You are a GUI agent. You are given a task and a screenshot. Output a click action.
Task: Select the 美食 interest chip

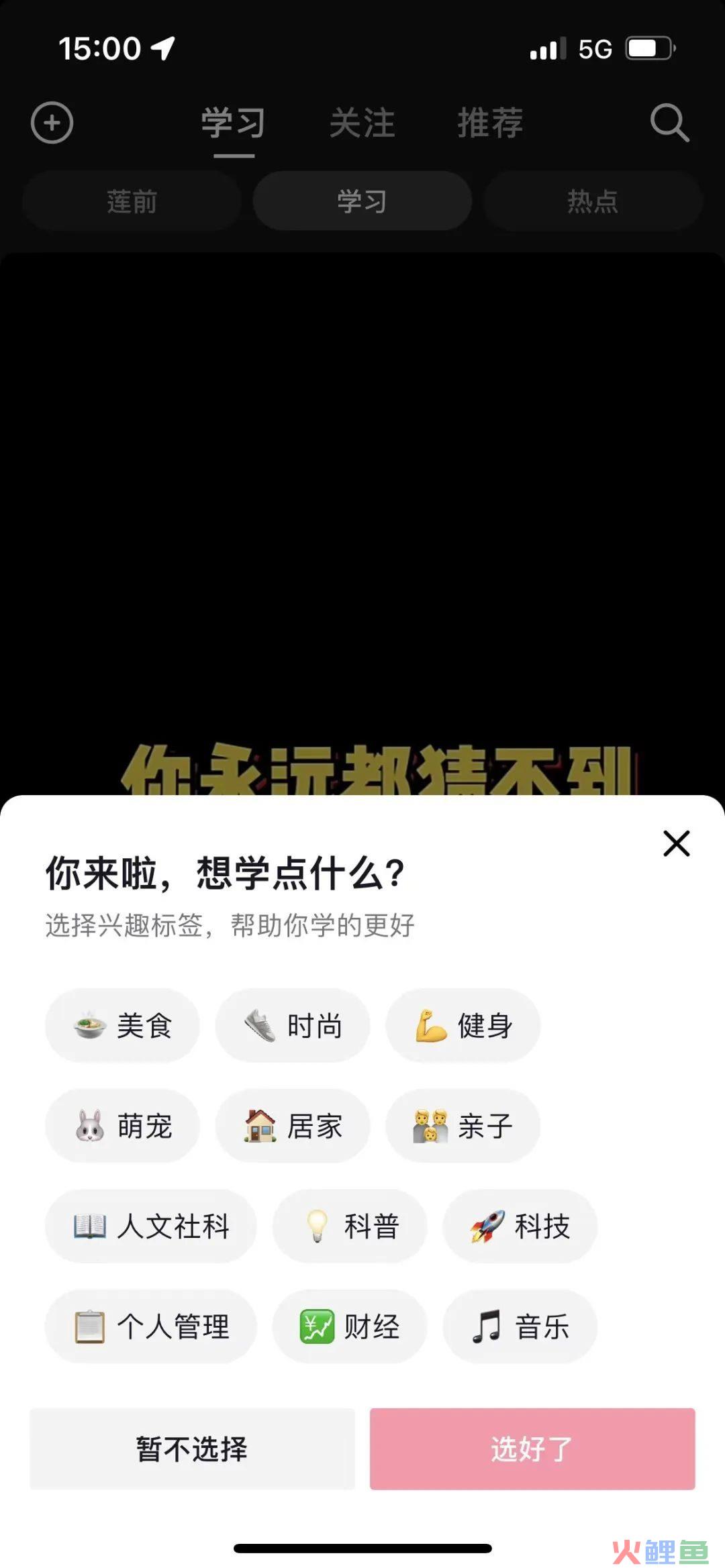click(122, 1025)
